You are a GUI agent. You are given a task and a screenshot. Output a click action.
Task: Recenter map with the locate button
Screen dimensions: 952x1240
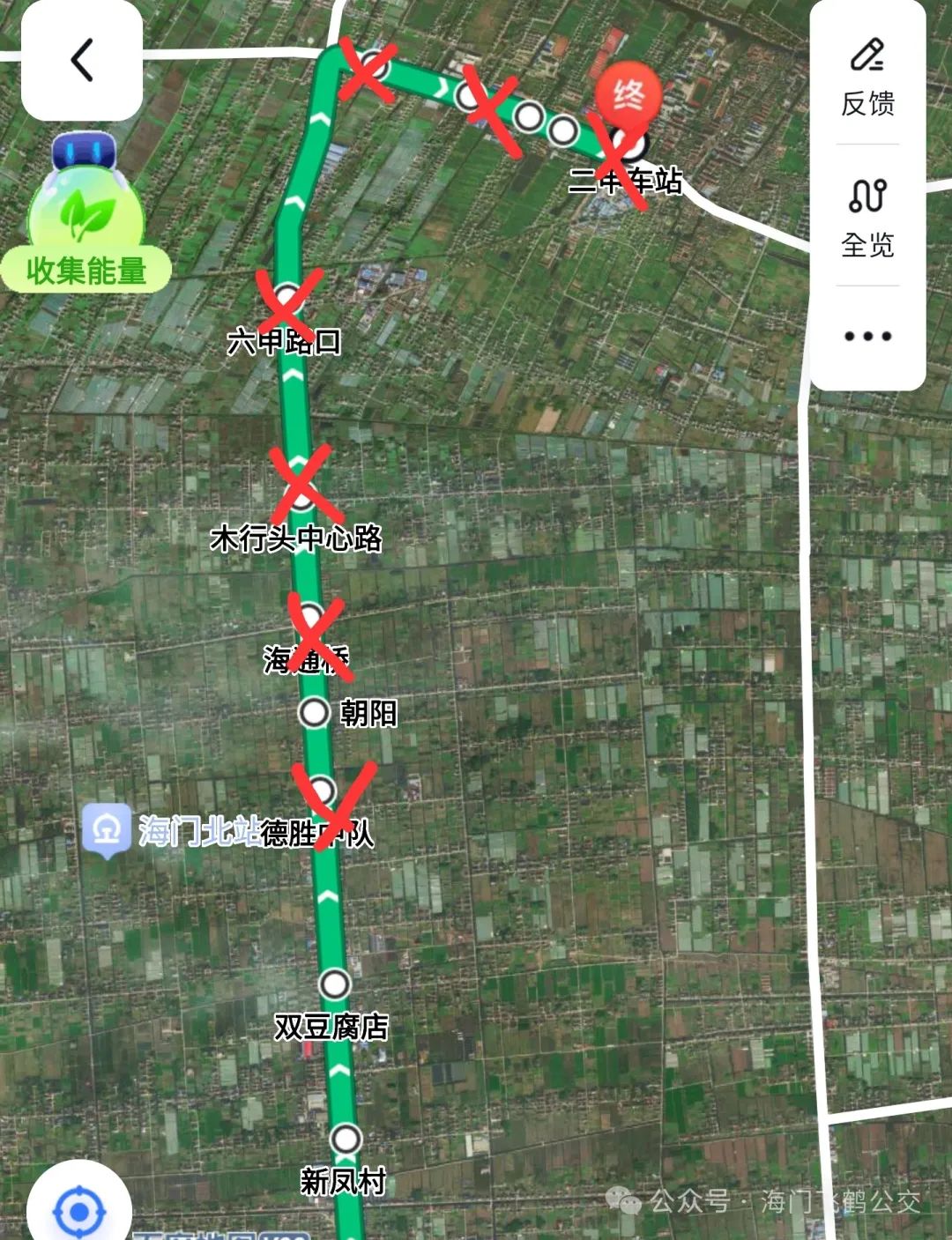pos(79,1212)
